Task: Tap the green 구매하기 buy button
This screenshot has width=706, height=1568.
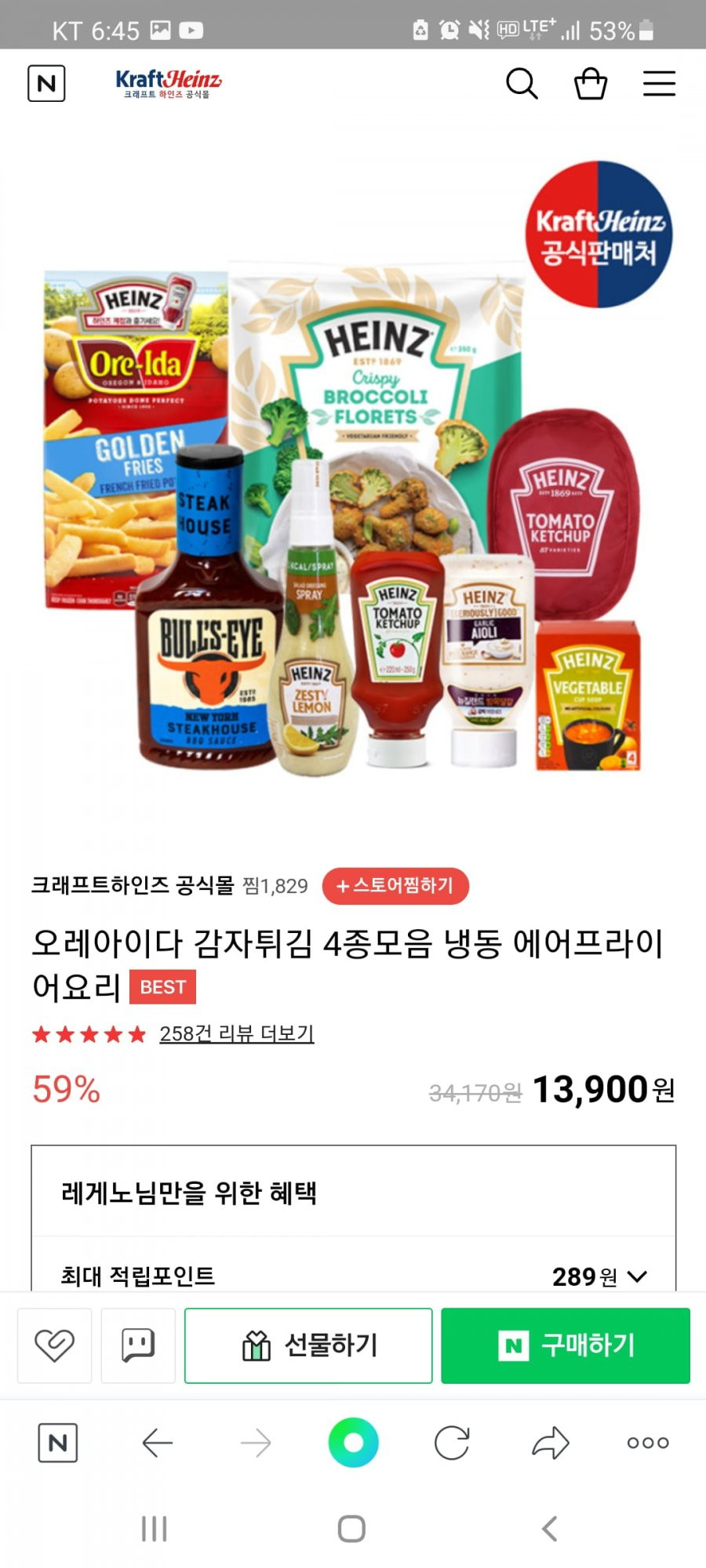Action: (566, 1345)
